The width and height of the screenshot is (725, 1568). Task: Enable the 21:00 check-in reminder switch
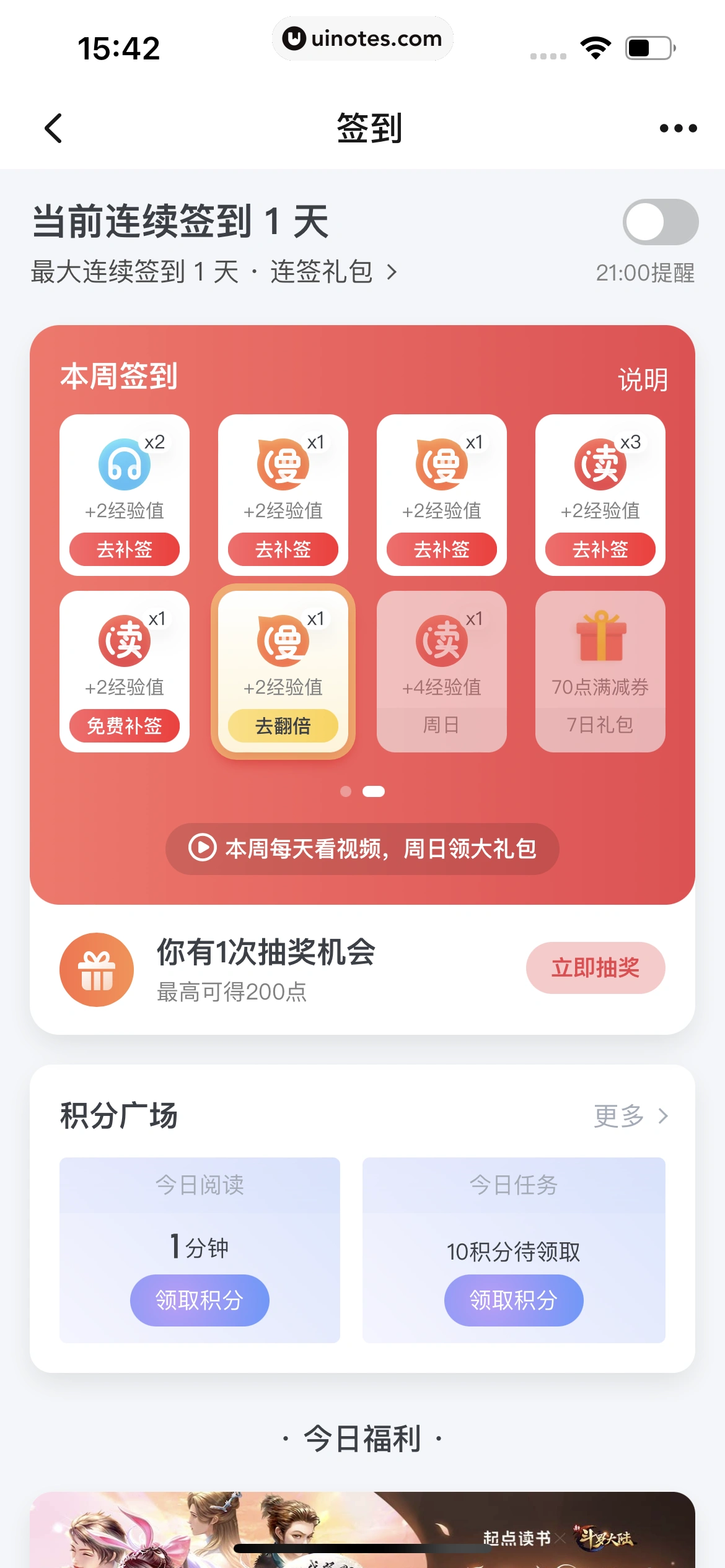coord(659,221)
